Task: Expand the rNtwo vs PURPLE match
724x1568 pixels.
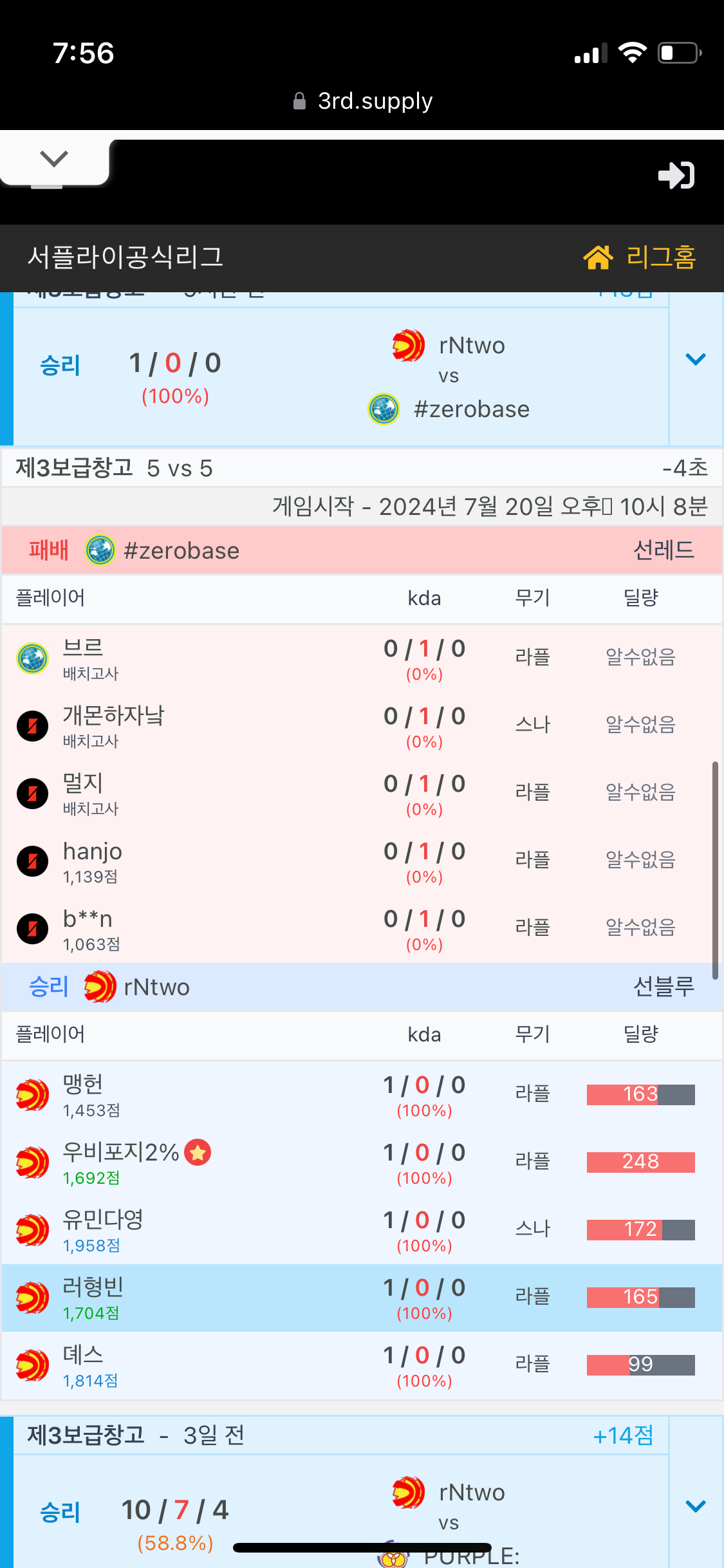Action: 696,1506
